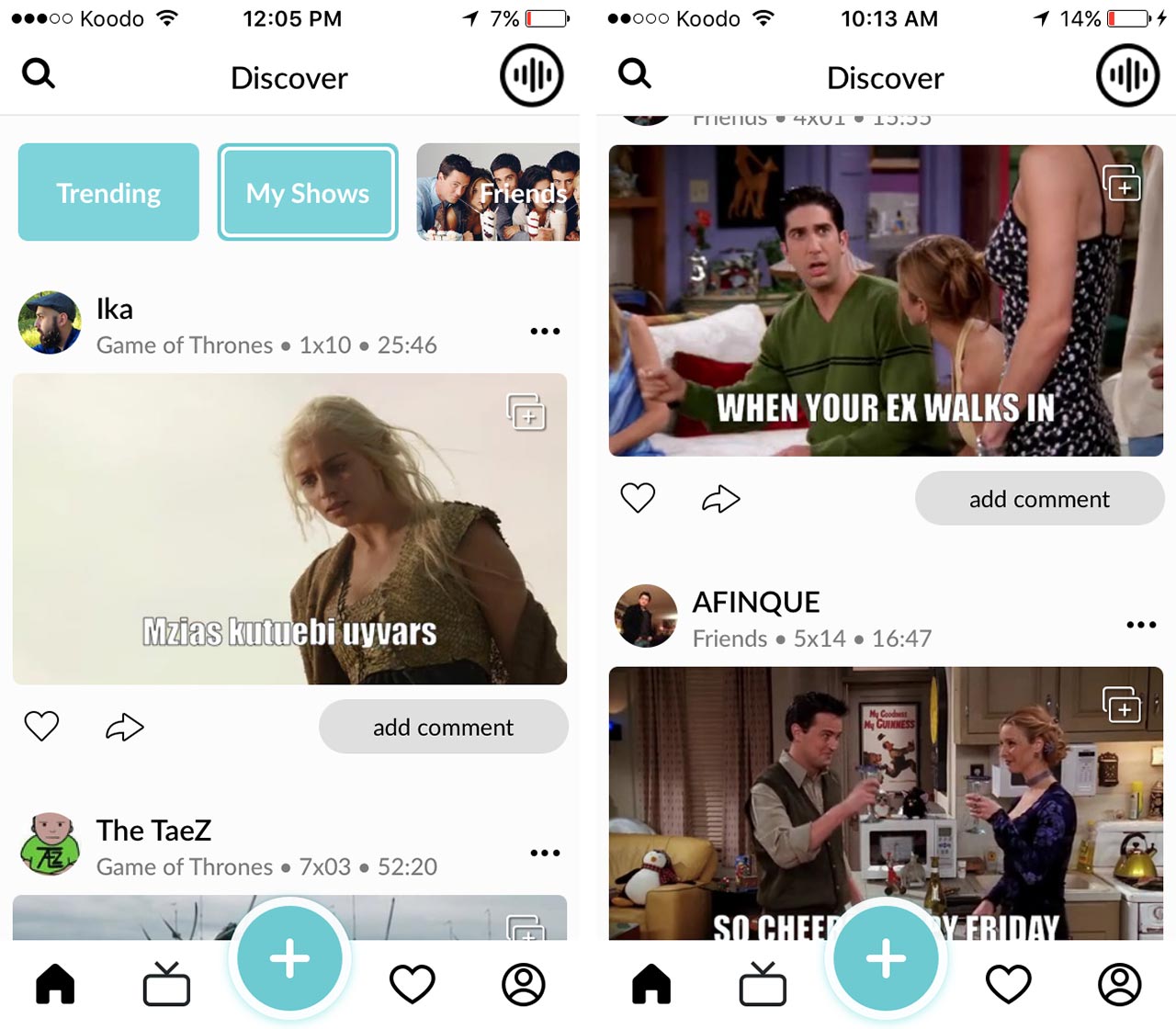The width and height of the screenshot is (1176, 1029).
Task: Open Ika's profile avatar
Action: point(50,322)
